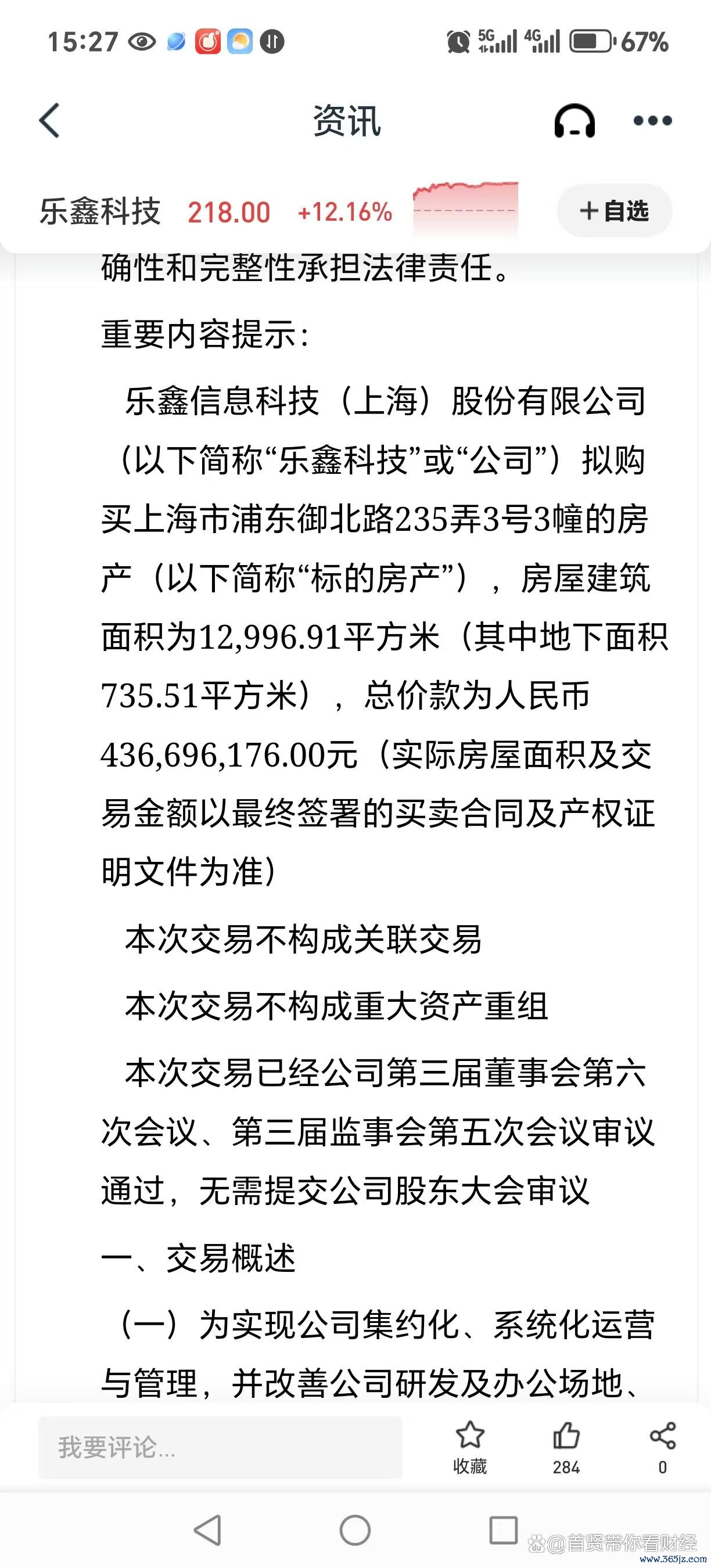
Task: Like the article with thumbs-up
Action: 566,1447
